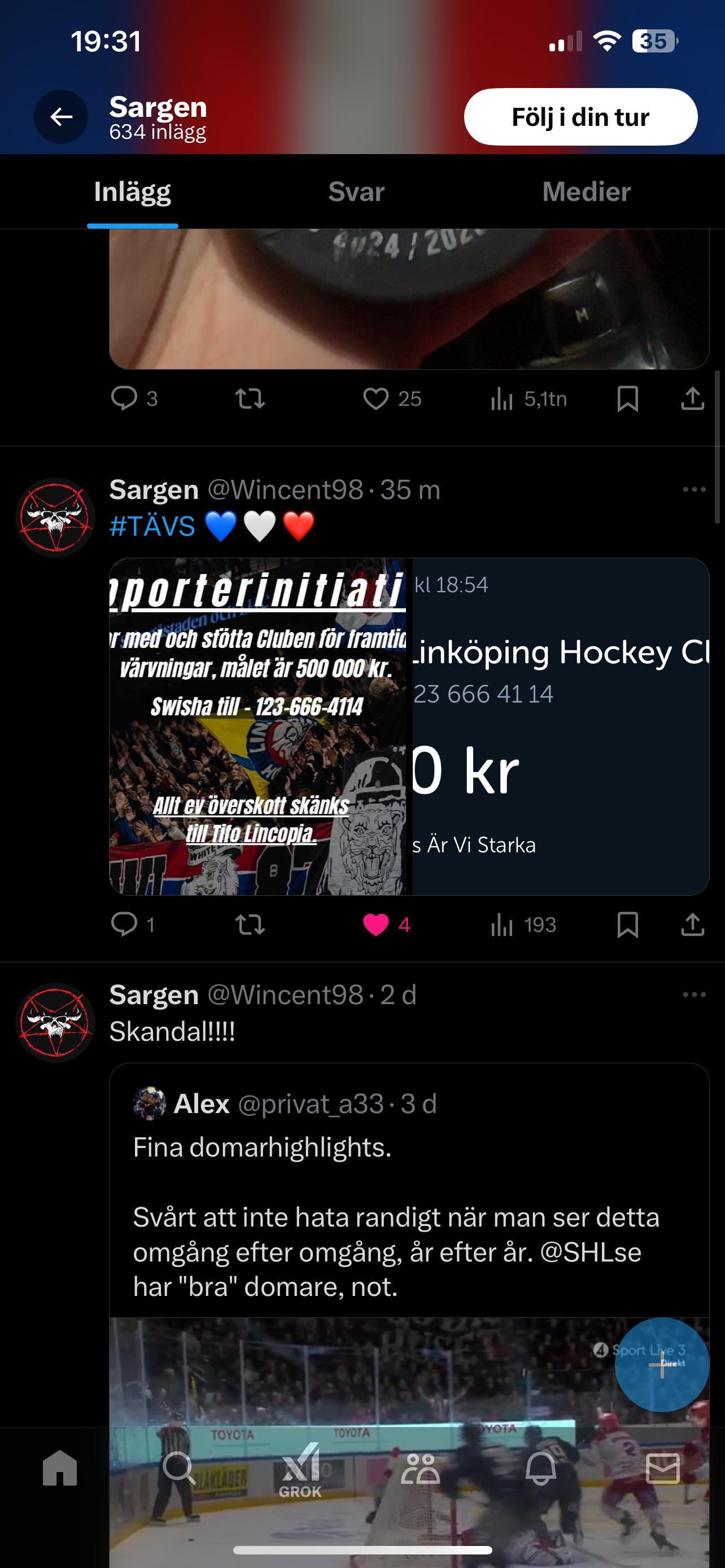The height and width of the screenshot is (1568, 725).
Task: Switch to the Medier tab
Action: 586,192
